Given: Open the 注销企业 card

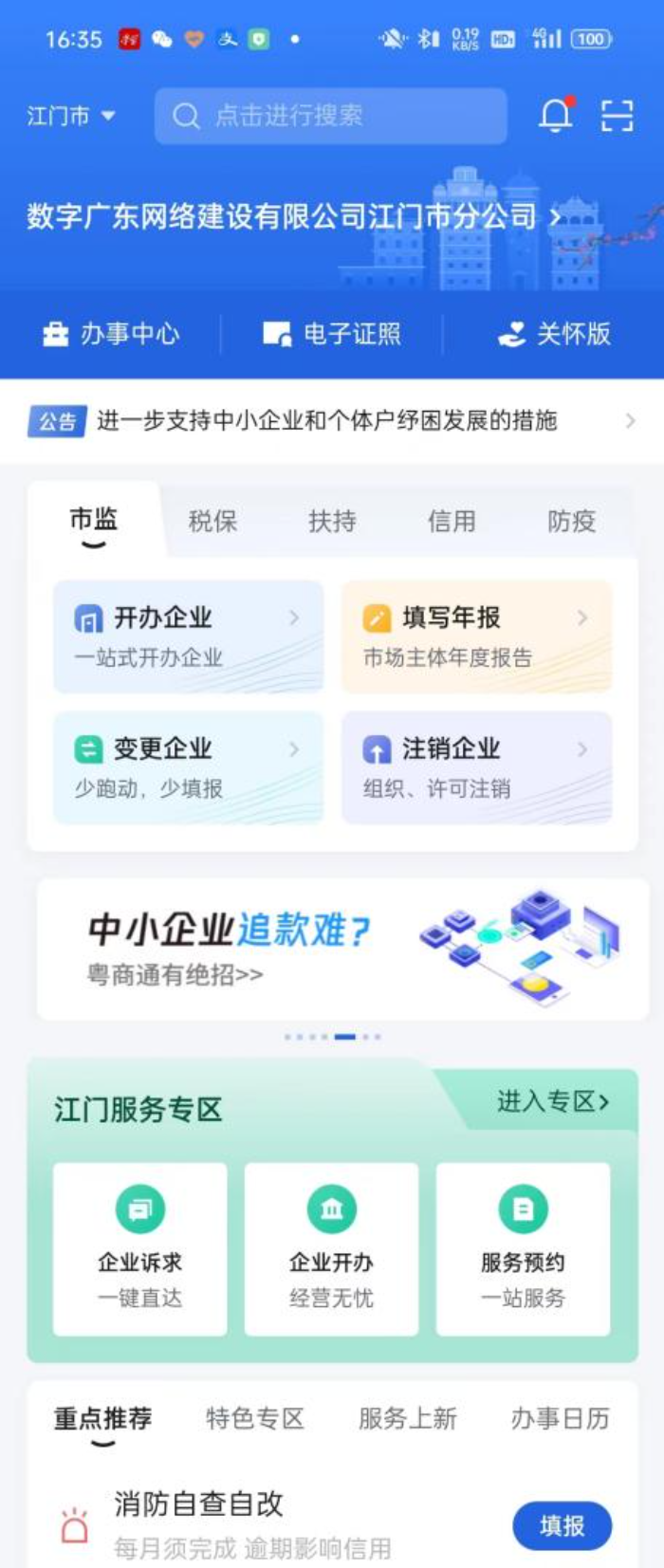Looking at the screenshot, I should point(476,766).
